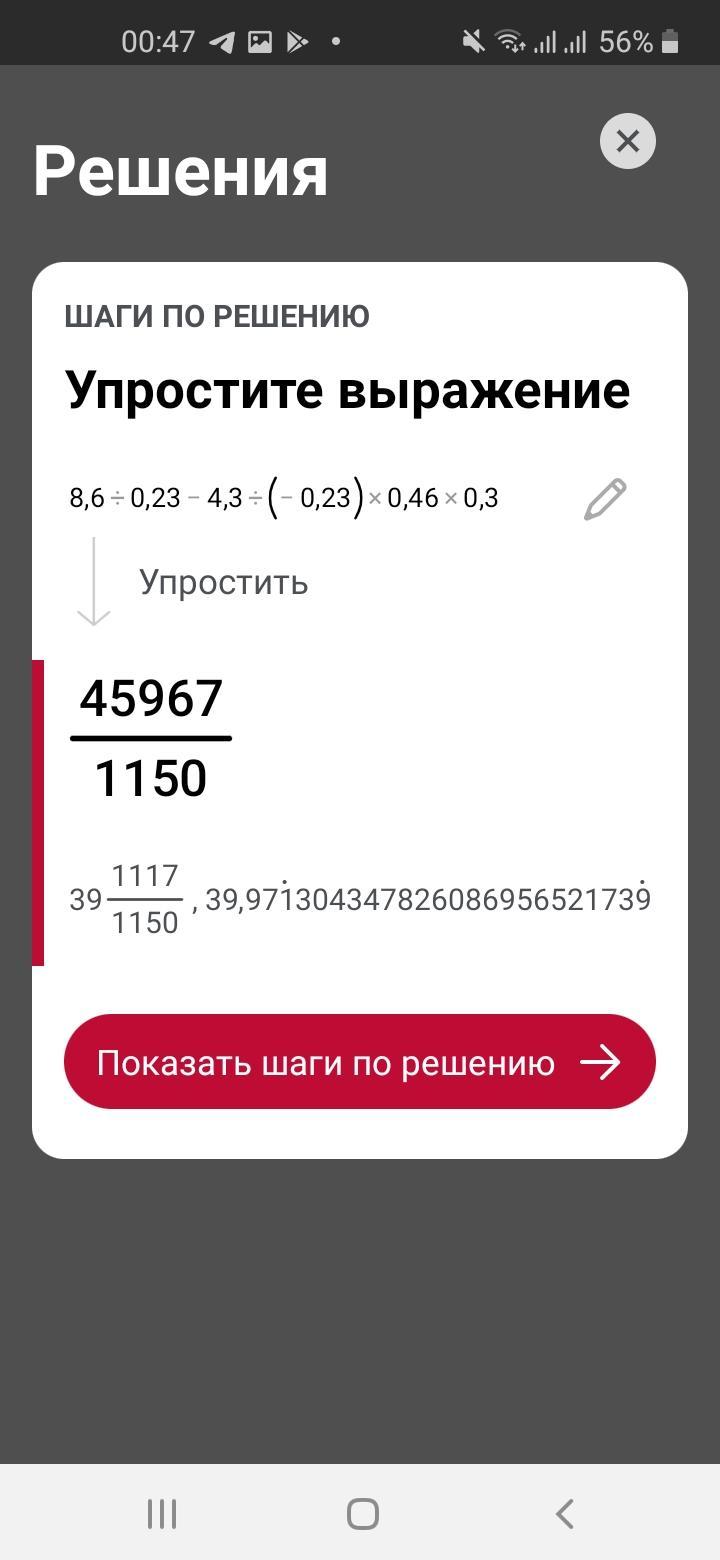Go back with the system back button
Viewport: 720px width, 1560px height.
tap(565, 1514)
